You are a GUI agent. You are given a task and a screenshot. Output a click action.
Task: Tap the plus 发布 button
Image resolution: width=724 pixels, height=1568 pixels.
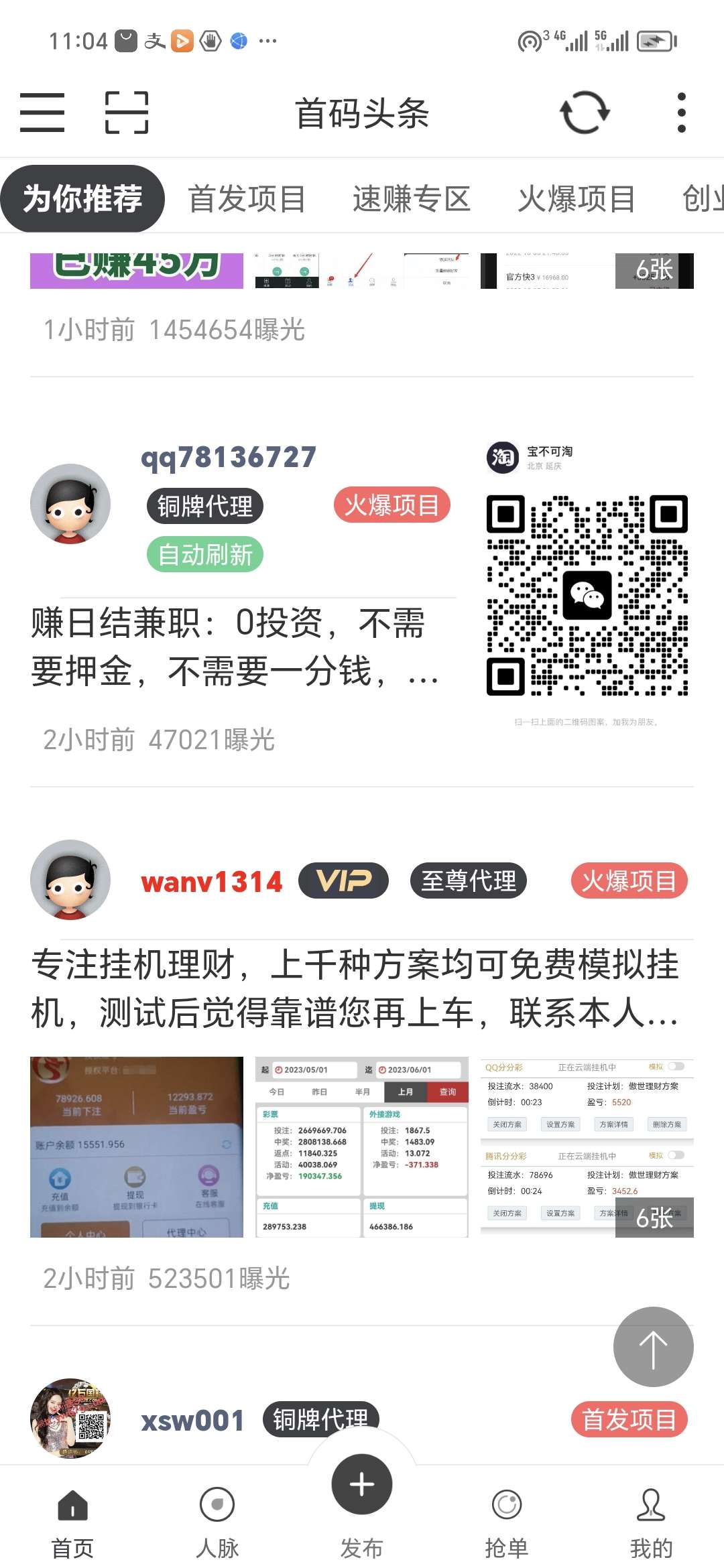[362, 1484]
